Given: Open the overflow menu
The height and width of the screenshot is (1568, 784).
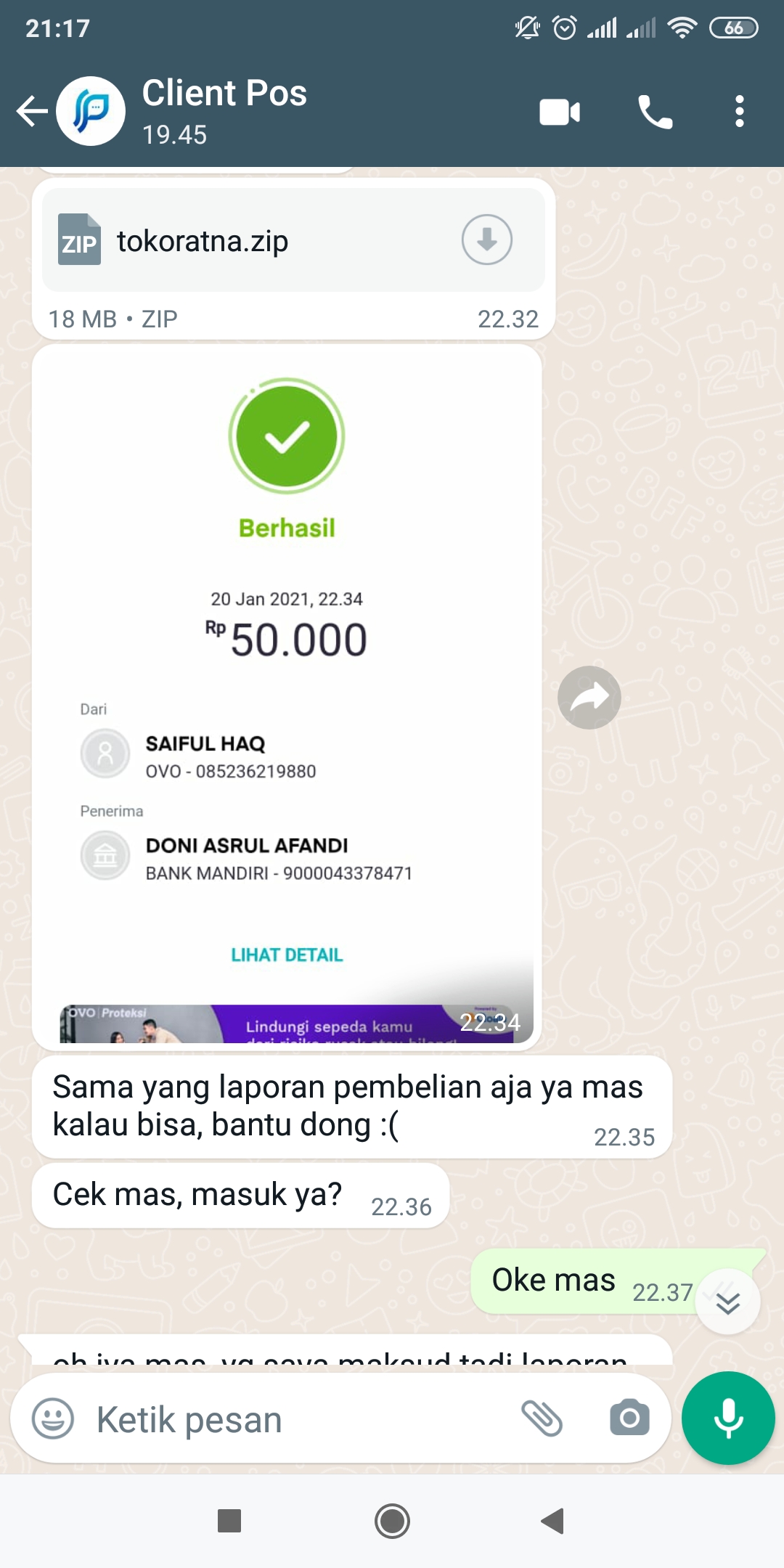Looking at the screenshot, I should tap(739, 112).
